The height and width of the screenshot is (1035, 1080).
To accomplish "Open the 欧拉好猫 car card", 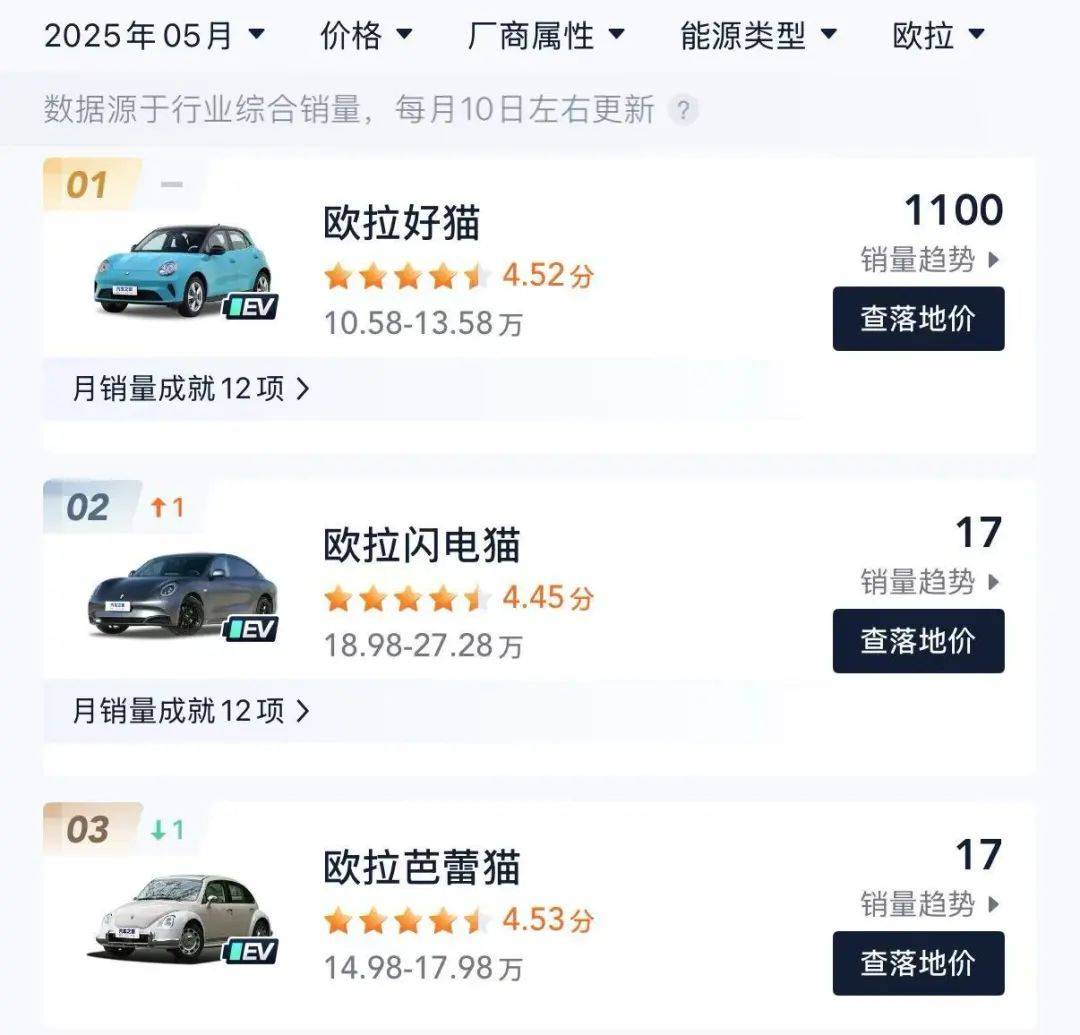I will coord(402,223).
